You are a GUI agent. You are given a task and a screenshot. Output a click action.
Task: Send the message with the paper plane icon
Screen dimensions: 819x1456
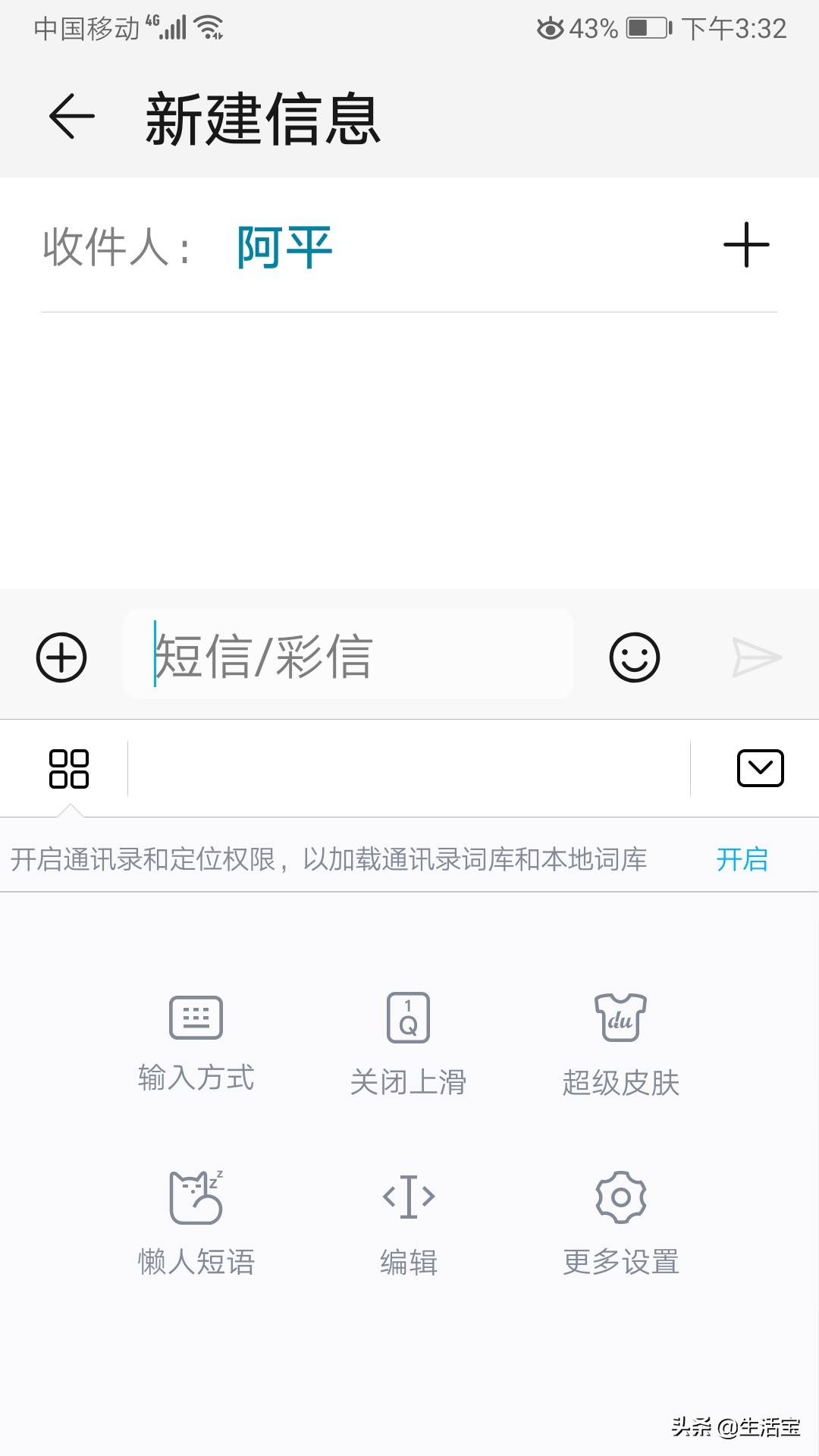click(757, 657)
